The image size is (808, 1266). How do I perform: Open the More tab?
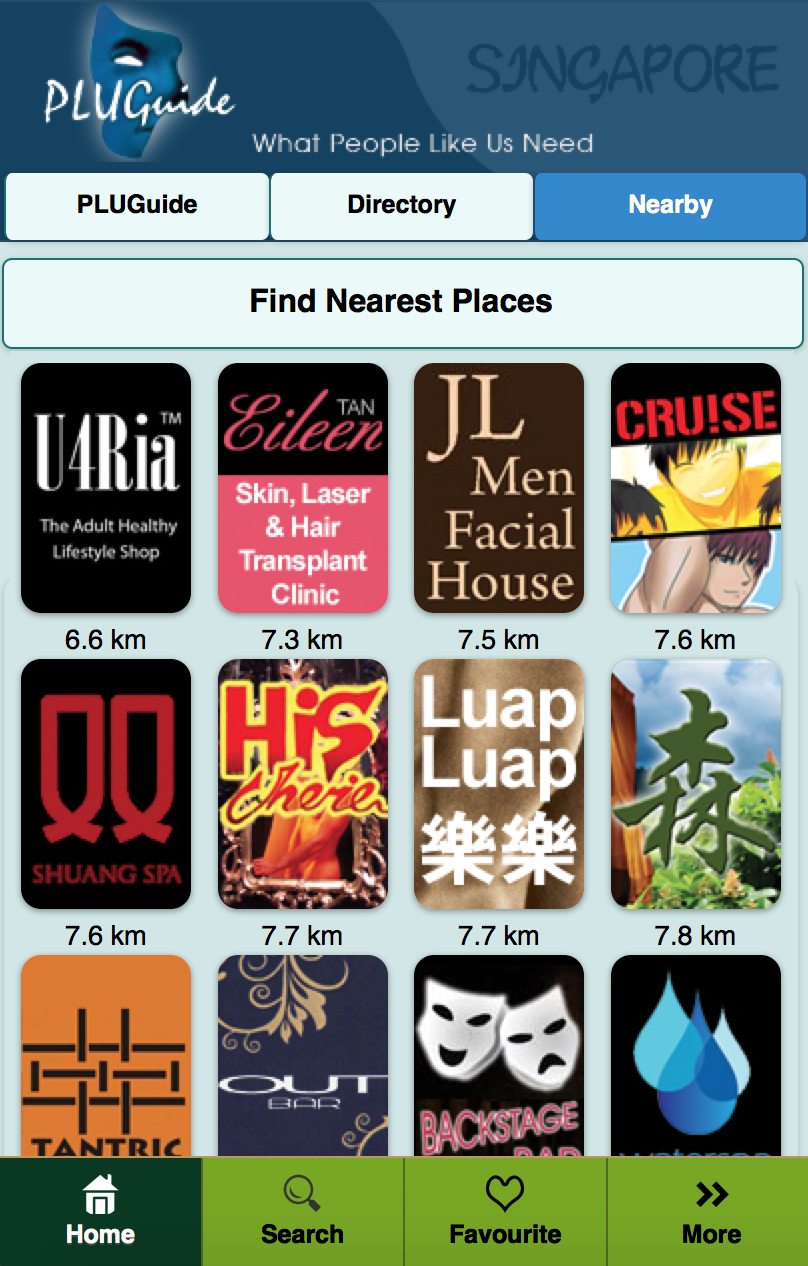click(710, 1212)
